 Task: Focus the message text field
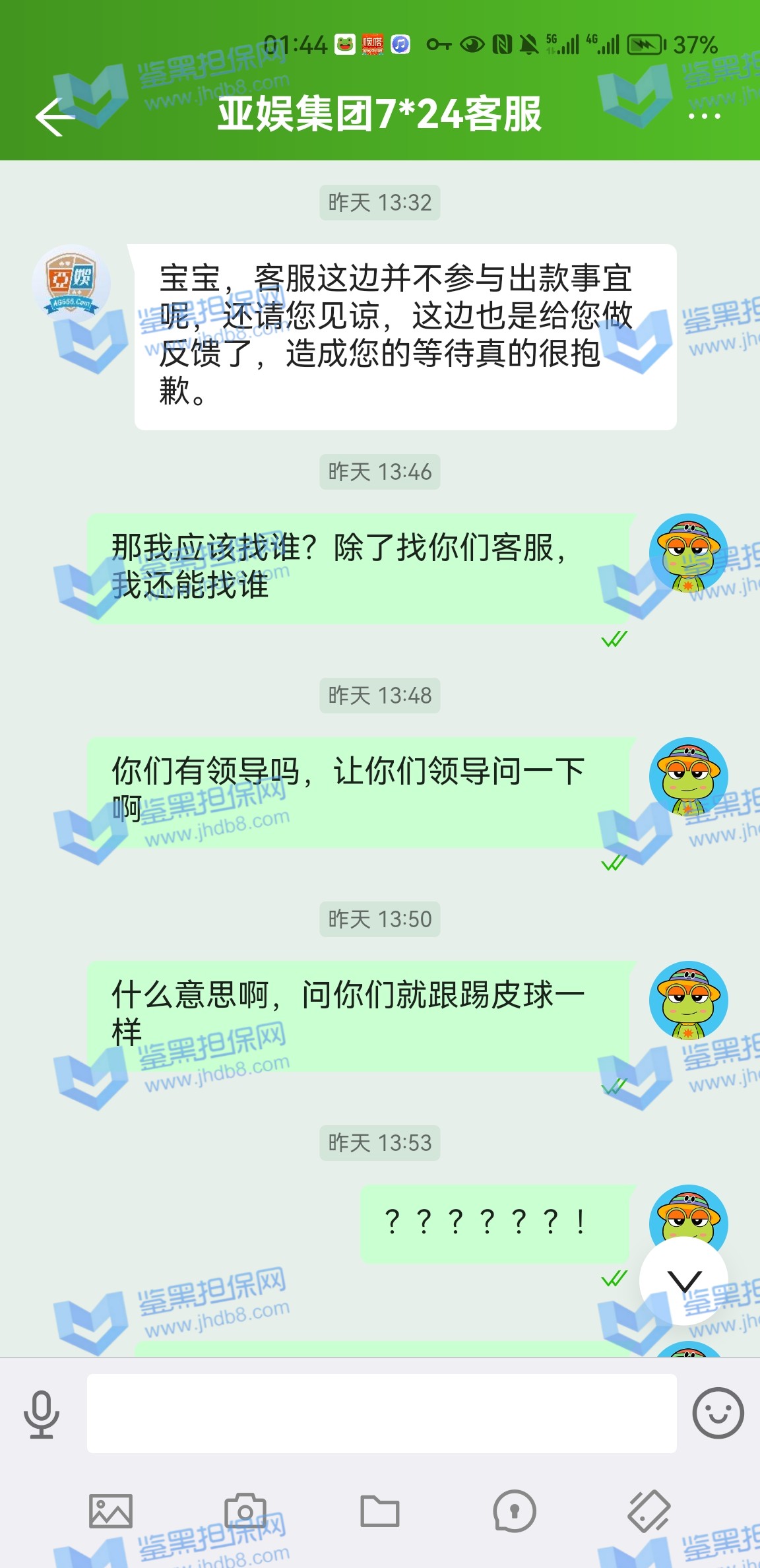click(x=381, y=1414)
